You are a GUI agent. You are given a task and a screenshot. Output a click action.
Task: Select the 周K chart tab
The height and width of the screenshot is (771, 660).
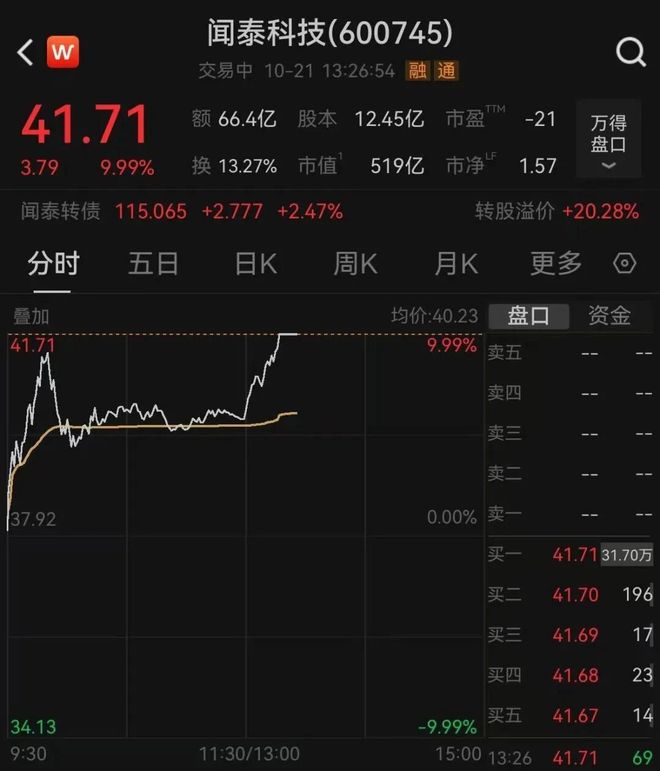tap(355, 264)
